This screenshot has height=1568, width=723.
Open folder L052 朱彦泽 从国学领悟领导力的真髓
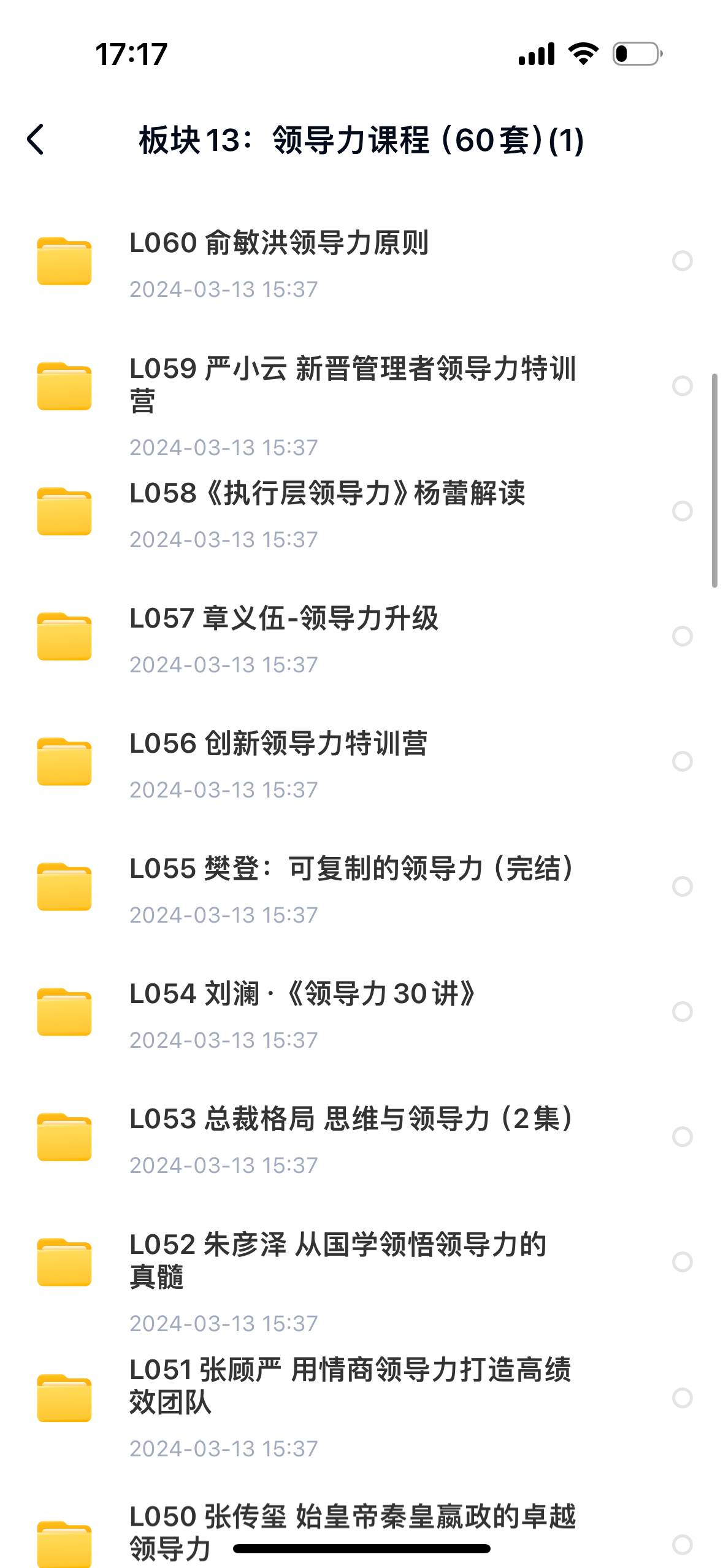click(338, 1260)
